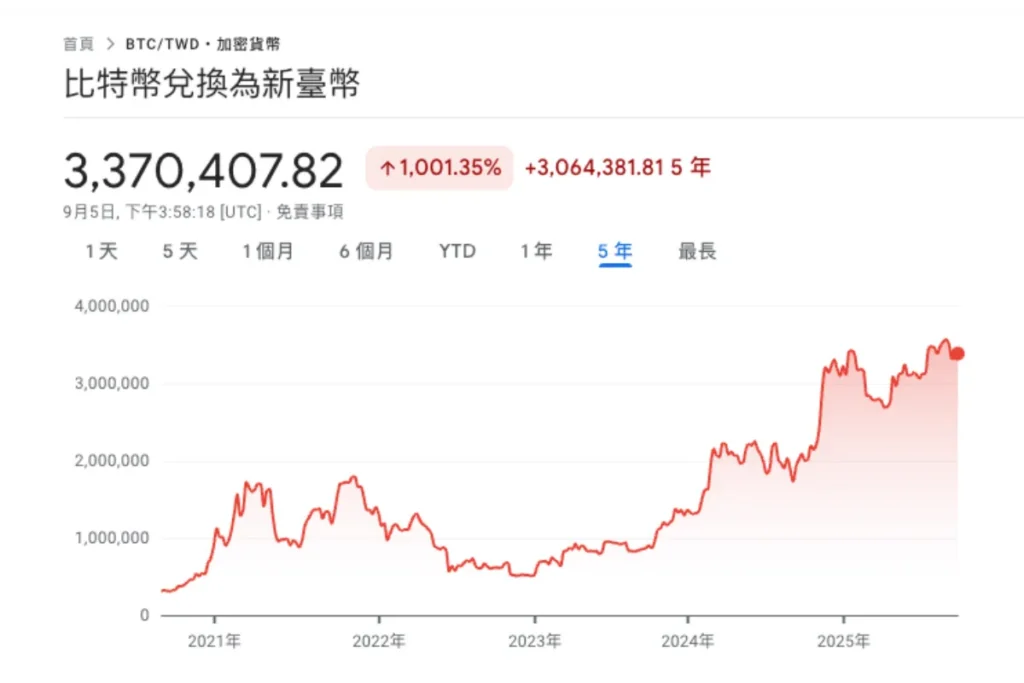The width and height of the screenshot is (1024, 683).
Task: Switch to the 1 年 range
Action: click(x=536, y=252)
